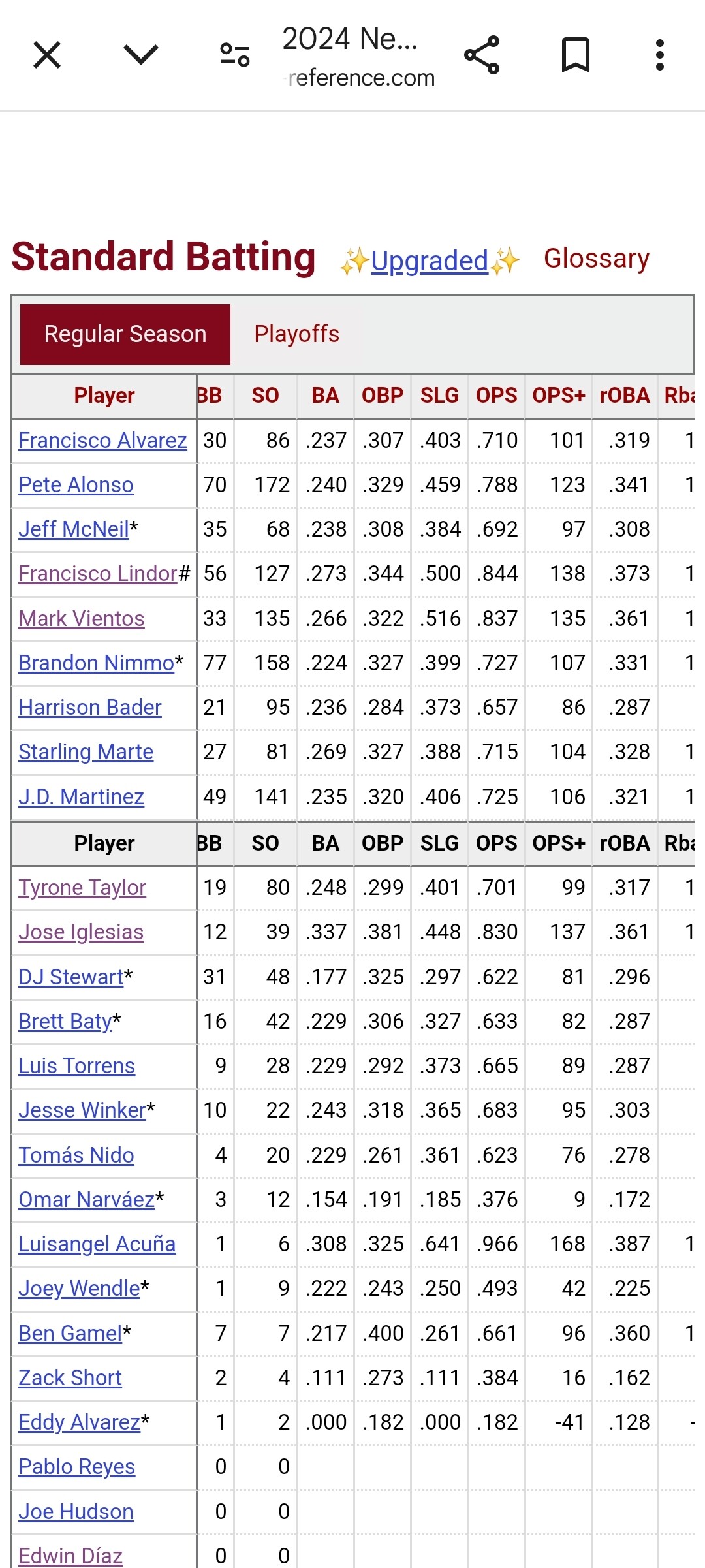Open the three-dot overflow menu

[660, 55]
